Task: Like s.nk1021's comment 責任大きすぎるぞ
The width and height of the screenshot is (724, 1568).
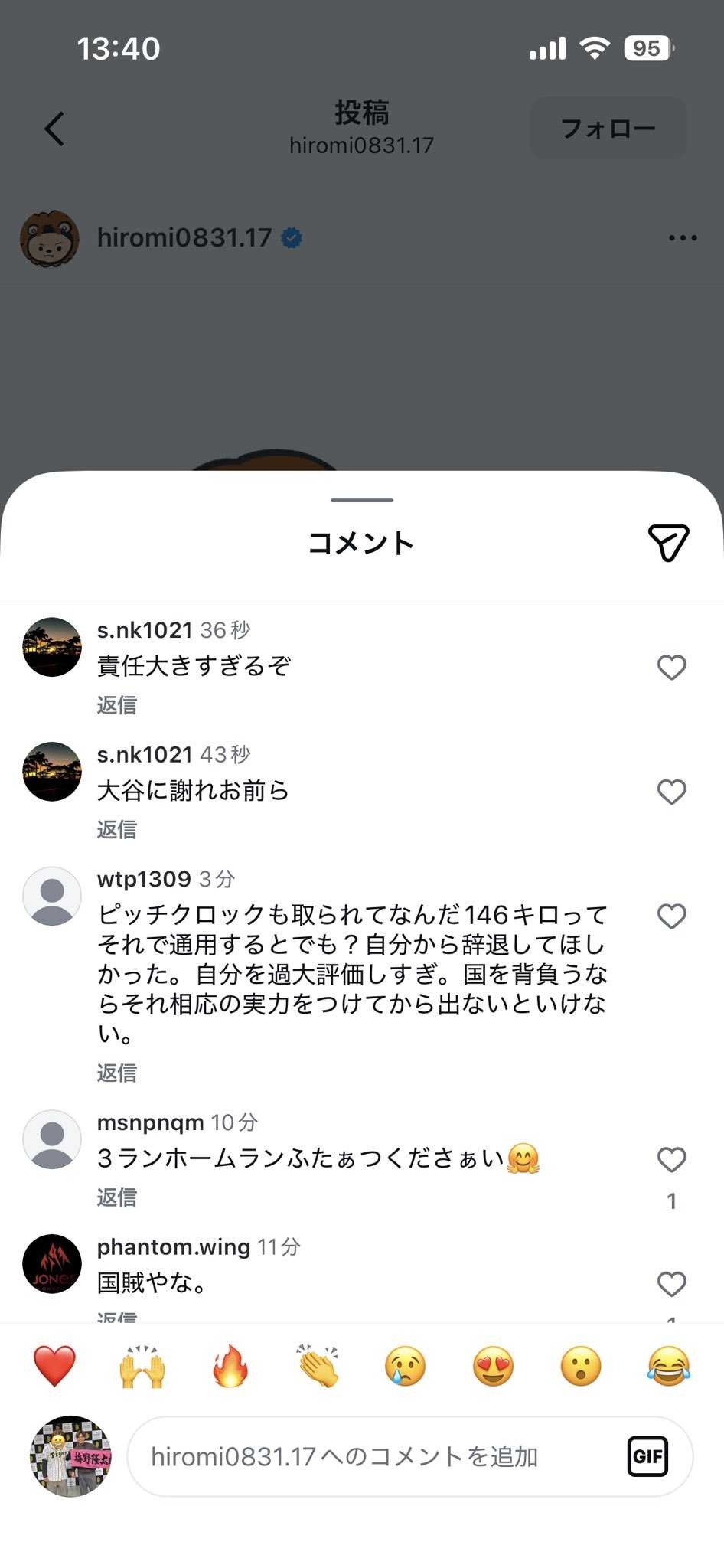Action: click(671, 667)
